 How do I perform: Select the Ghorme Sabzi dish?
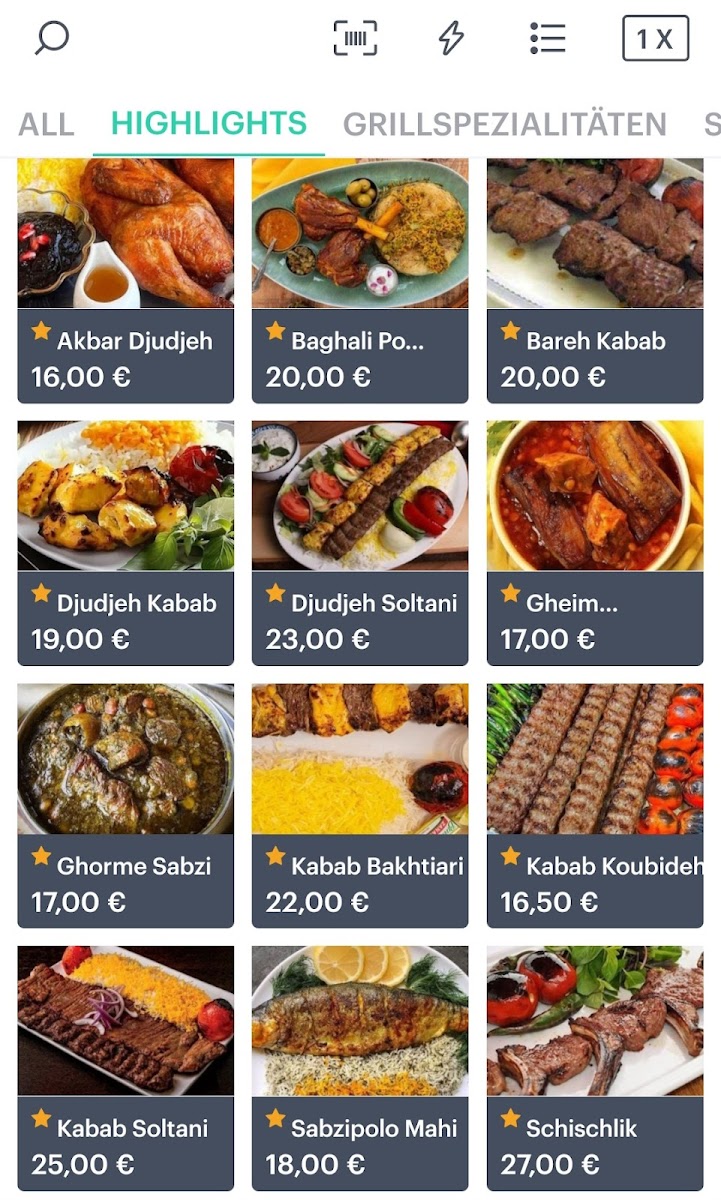(x=126, y=805)
